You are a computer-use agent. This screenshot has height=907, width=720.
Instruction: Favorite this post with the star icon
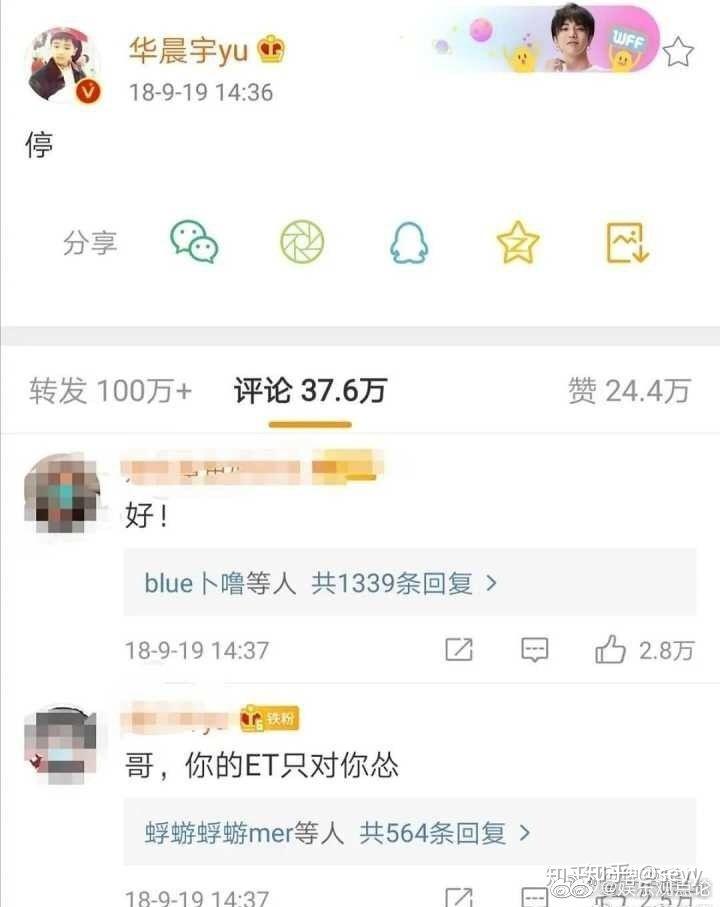678,51
